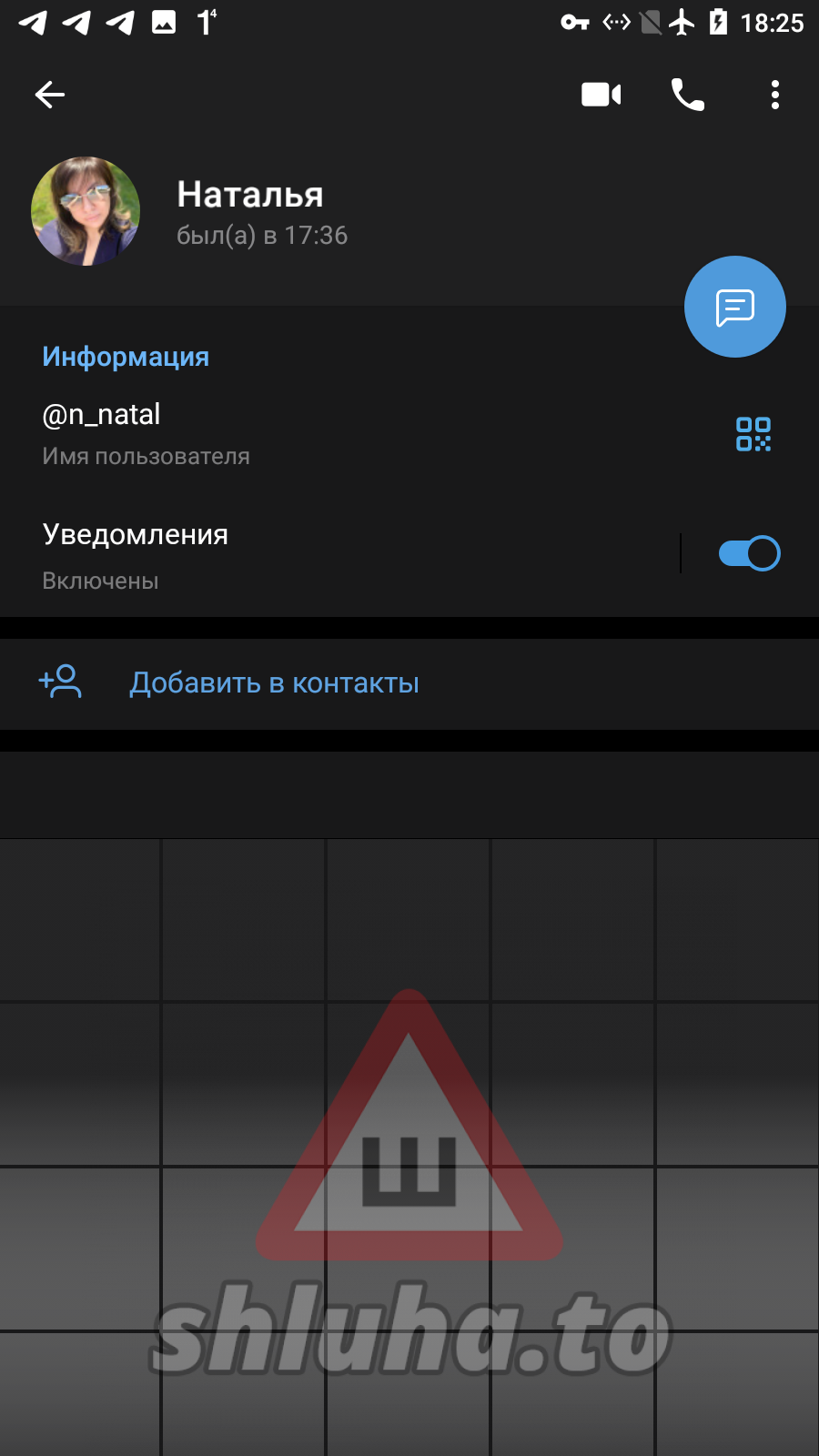The image size is (819, 1456).
Task: Open Наталья's profile photo
Action: click(86, 211)
